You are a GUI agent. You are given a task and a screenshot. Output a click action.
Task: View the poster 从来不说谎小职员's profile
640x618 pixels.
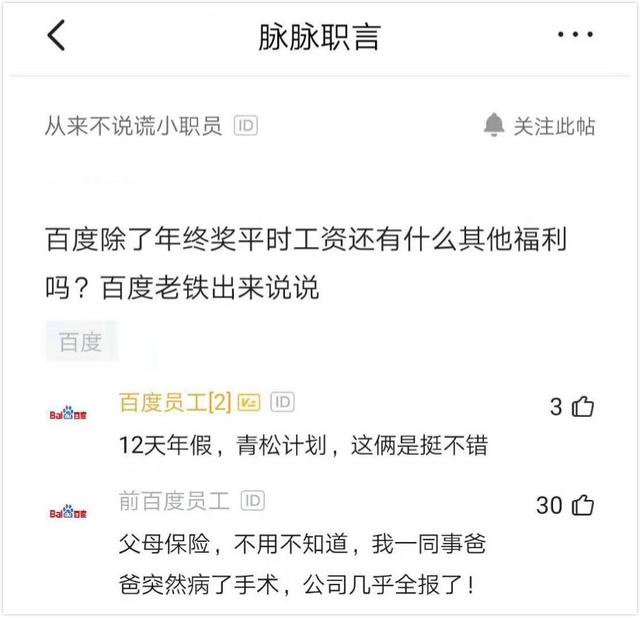[x=133, y=126]
